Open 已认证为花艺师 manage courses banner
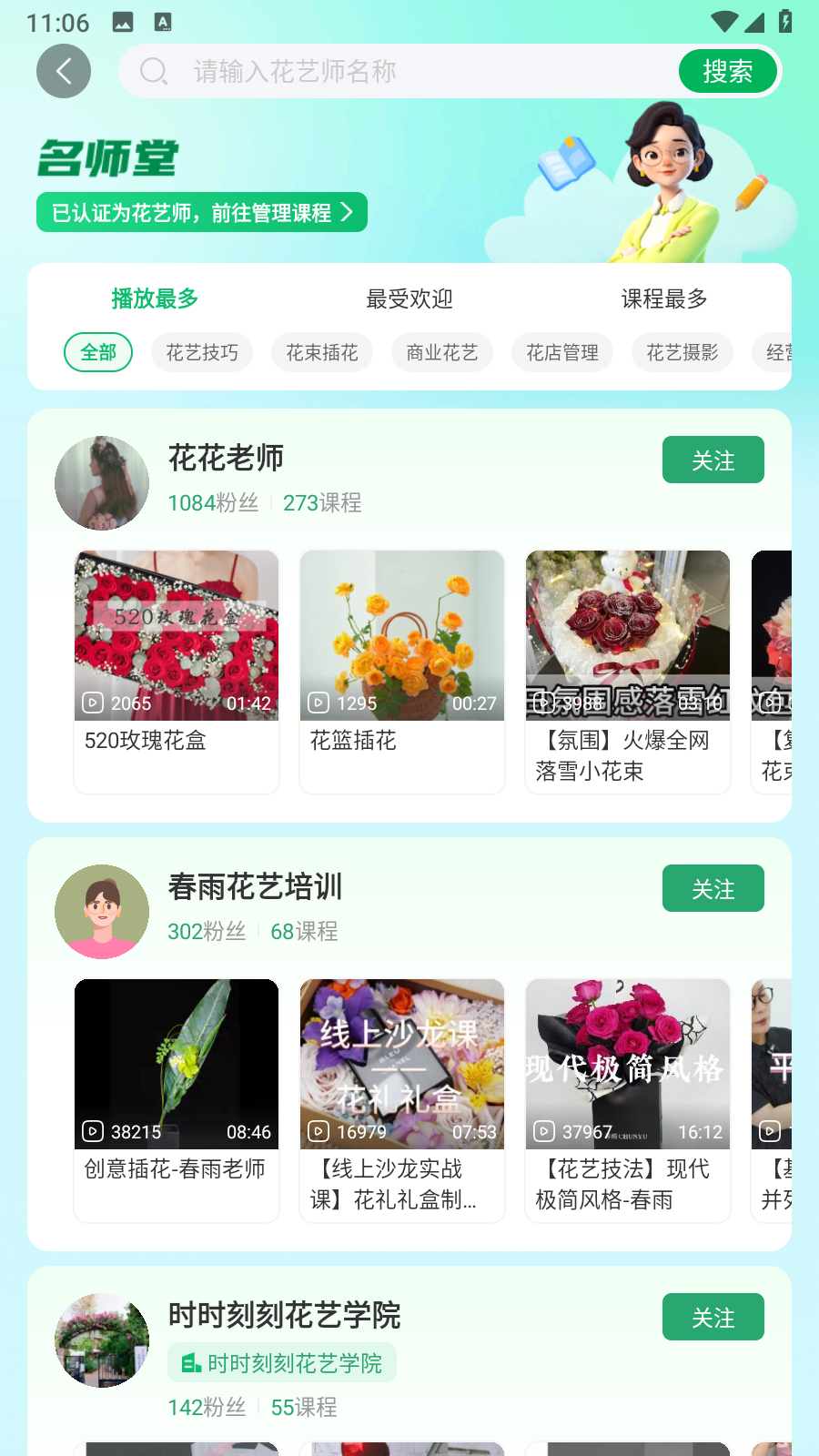The height and width of the screenshot is (1456, 819). [x=202, y=213]
